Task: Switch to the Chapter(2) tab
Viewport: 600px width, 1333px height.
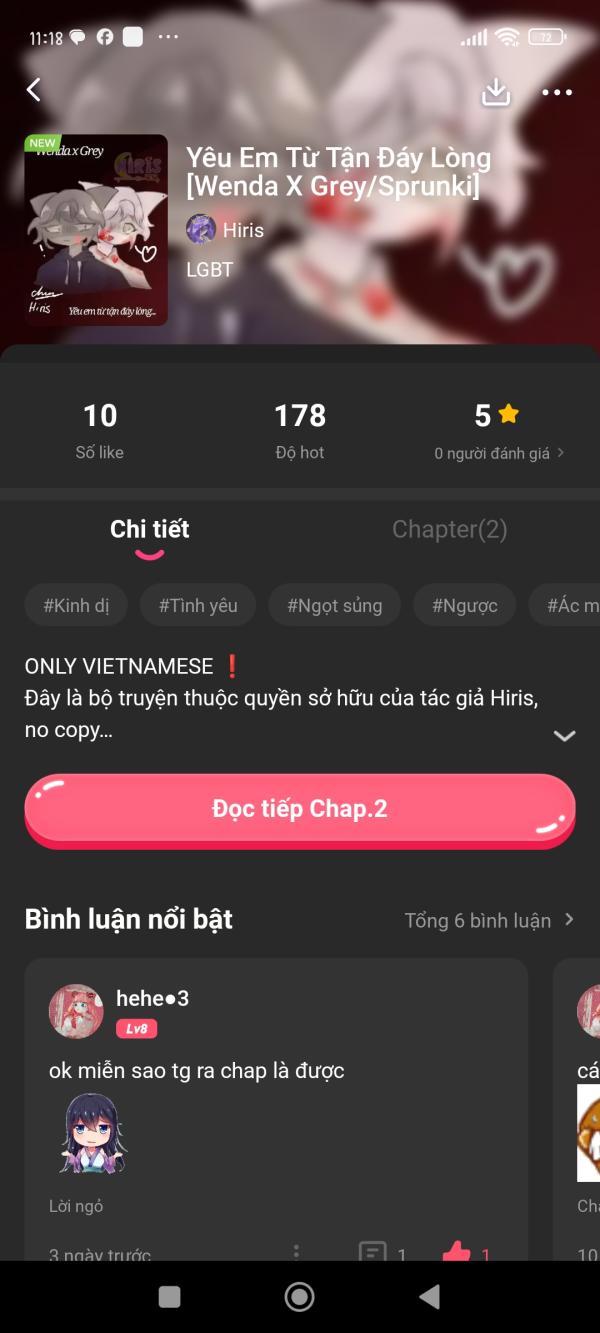Action: click(449, 530)
